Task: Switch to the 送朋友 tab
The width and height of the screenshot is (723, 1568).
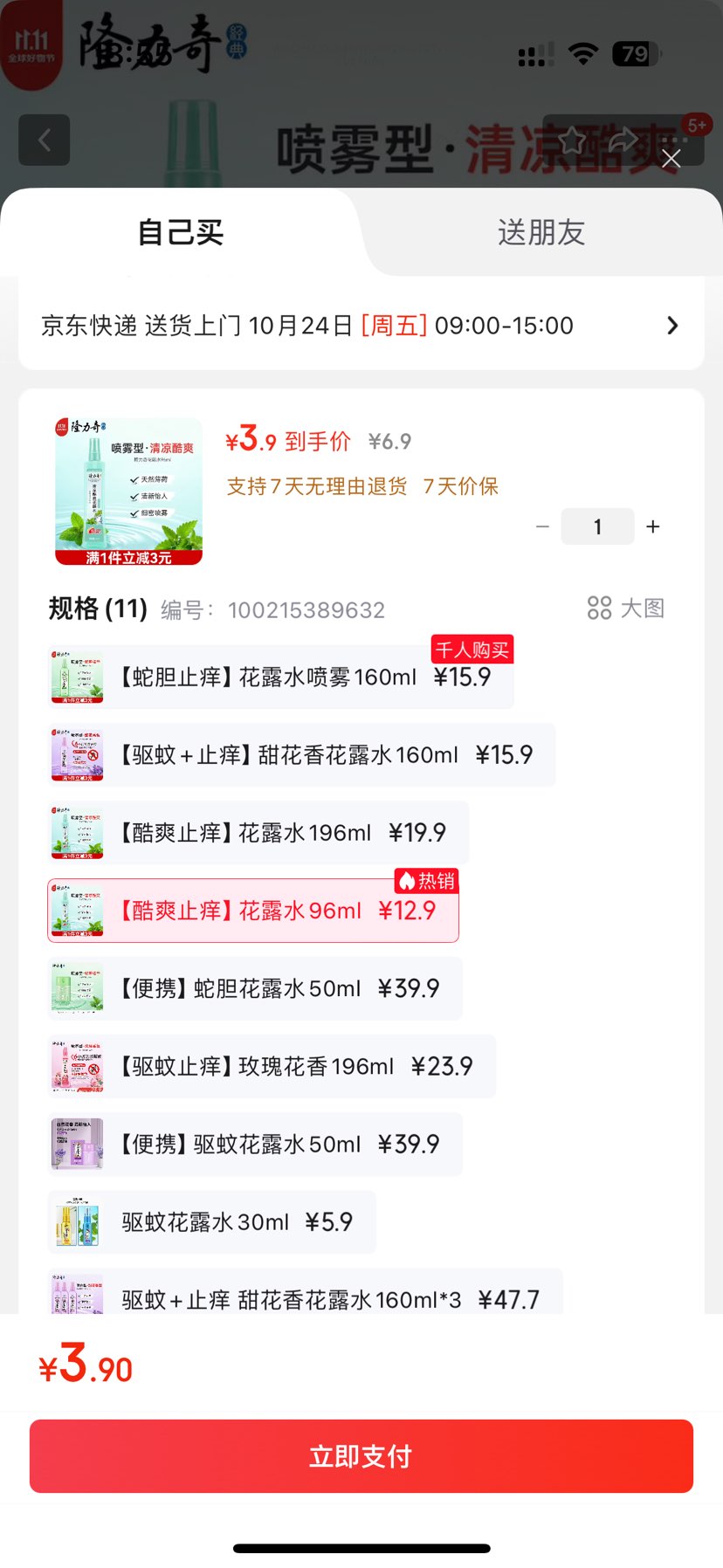Action: pos(541,232)
